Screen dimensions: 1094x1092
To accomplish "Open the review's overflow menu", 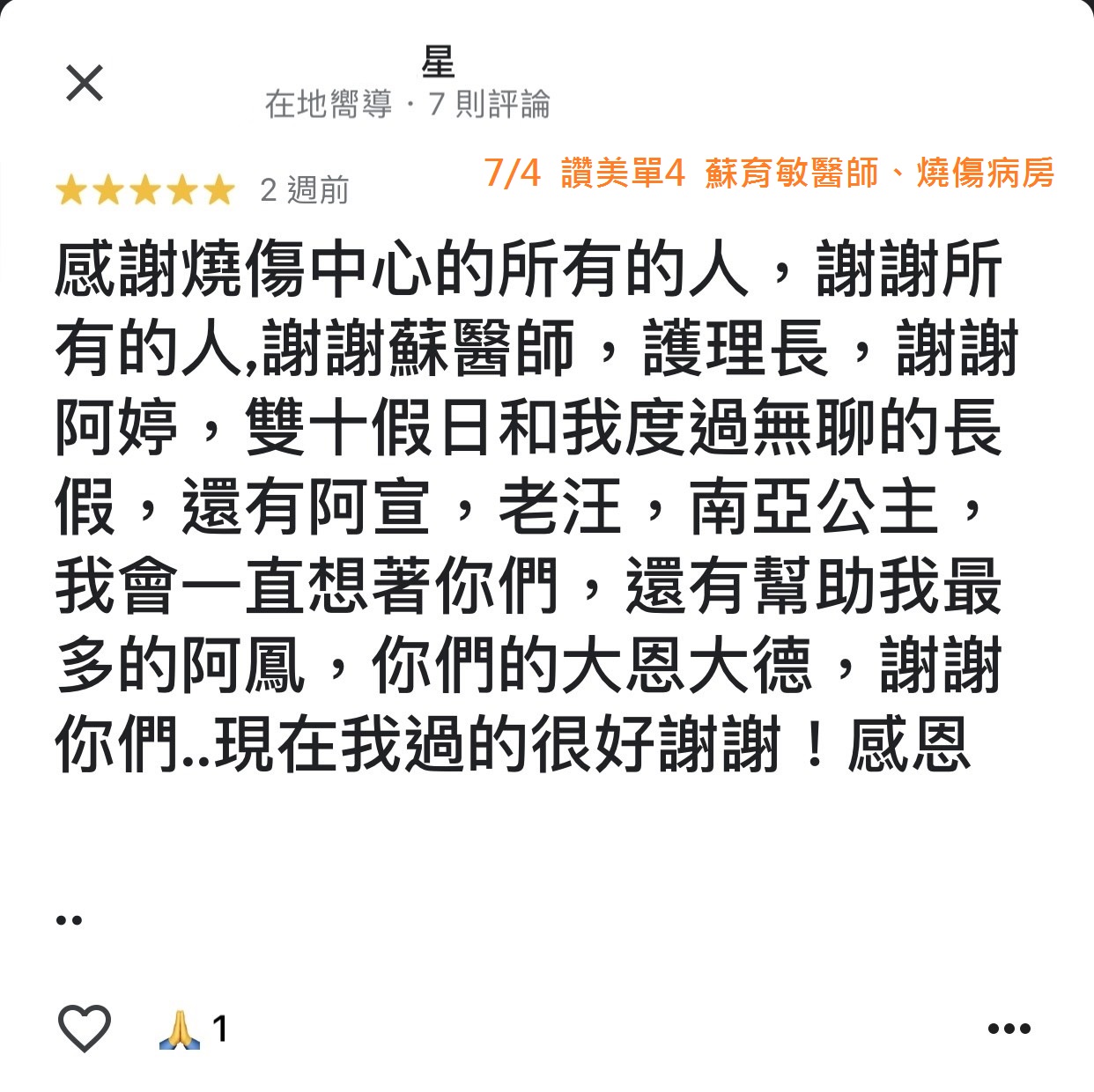I will click(x=1009, y=1028).
